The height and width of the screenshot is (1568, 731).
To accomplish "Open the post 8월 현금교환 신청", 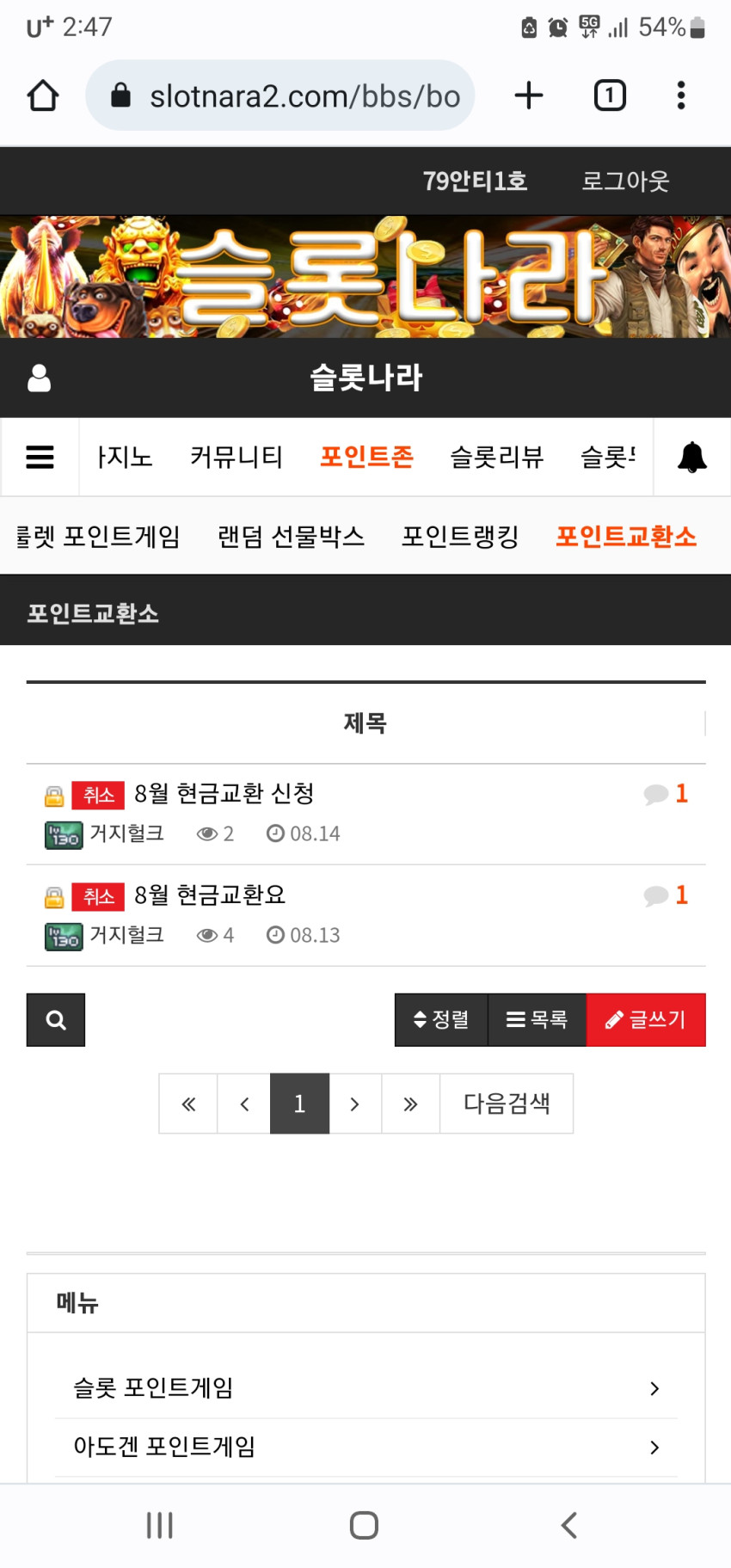I will tap(224, 793).
